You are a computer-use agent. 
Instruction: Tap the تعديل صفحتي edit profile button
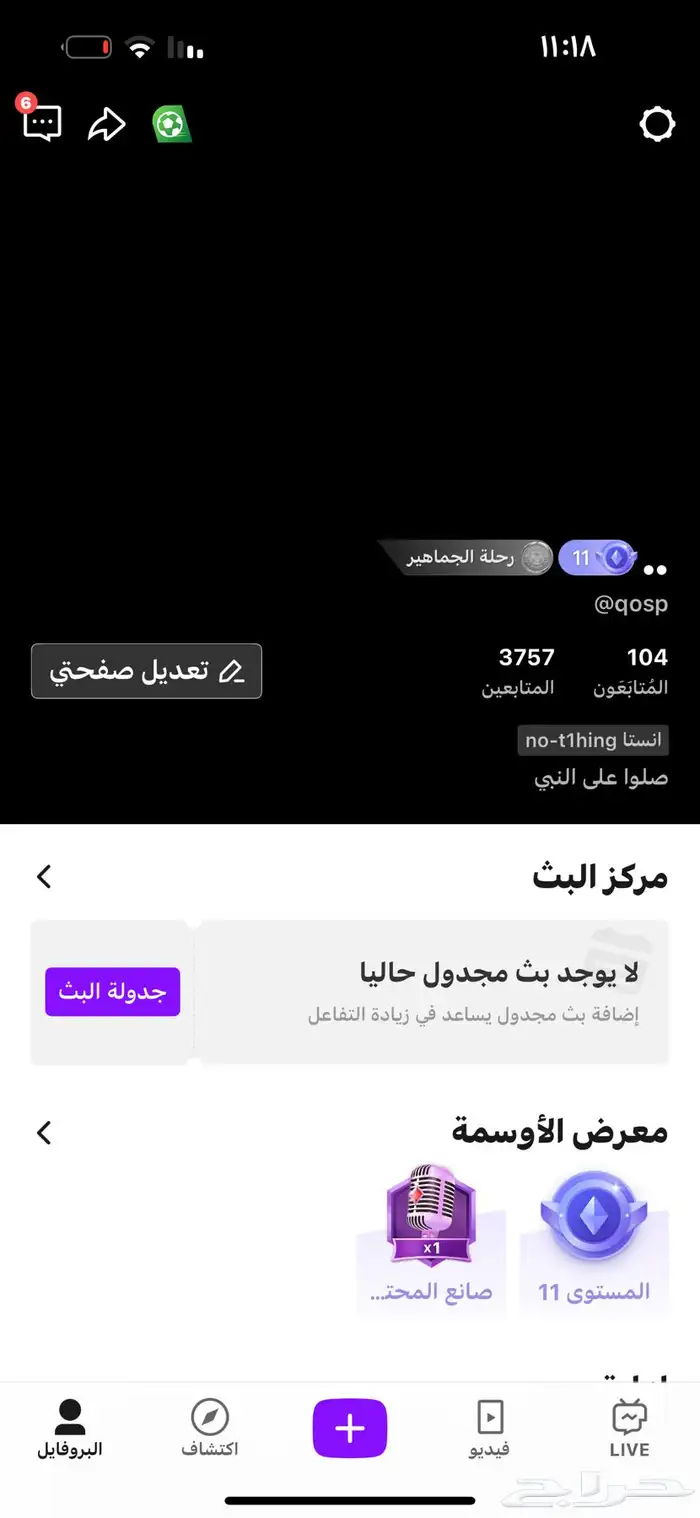[x=147, y=671]
